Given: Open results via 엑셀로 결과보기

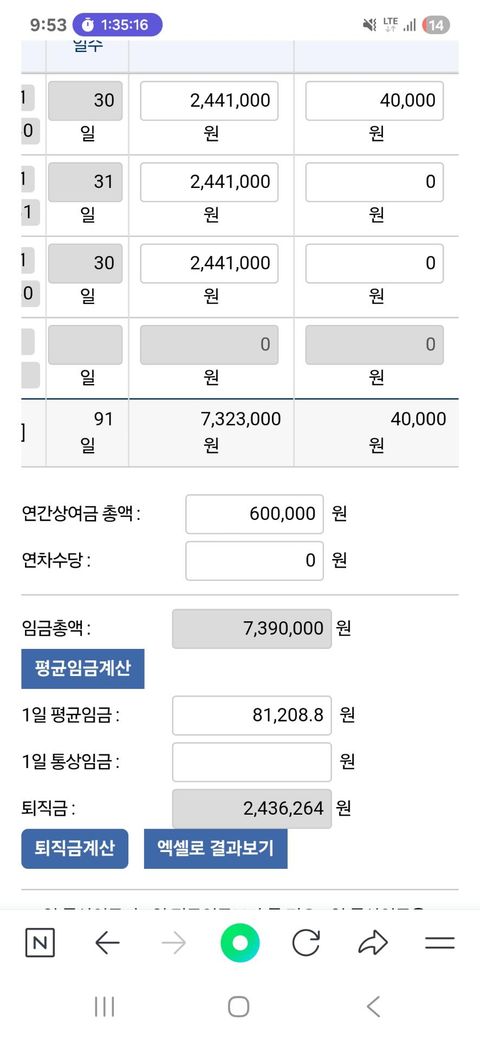Looking at the screenshot, I should [215, 848].
